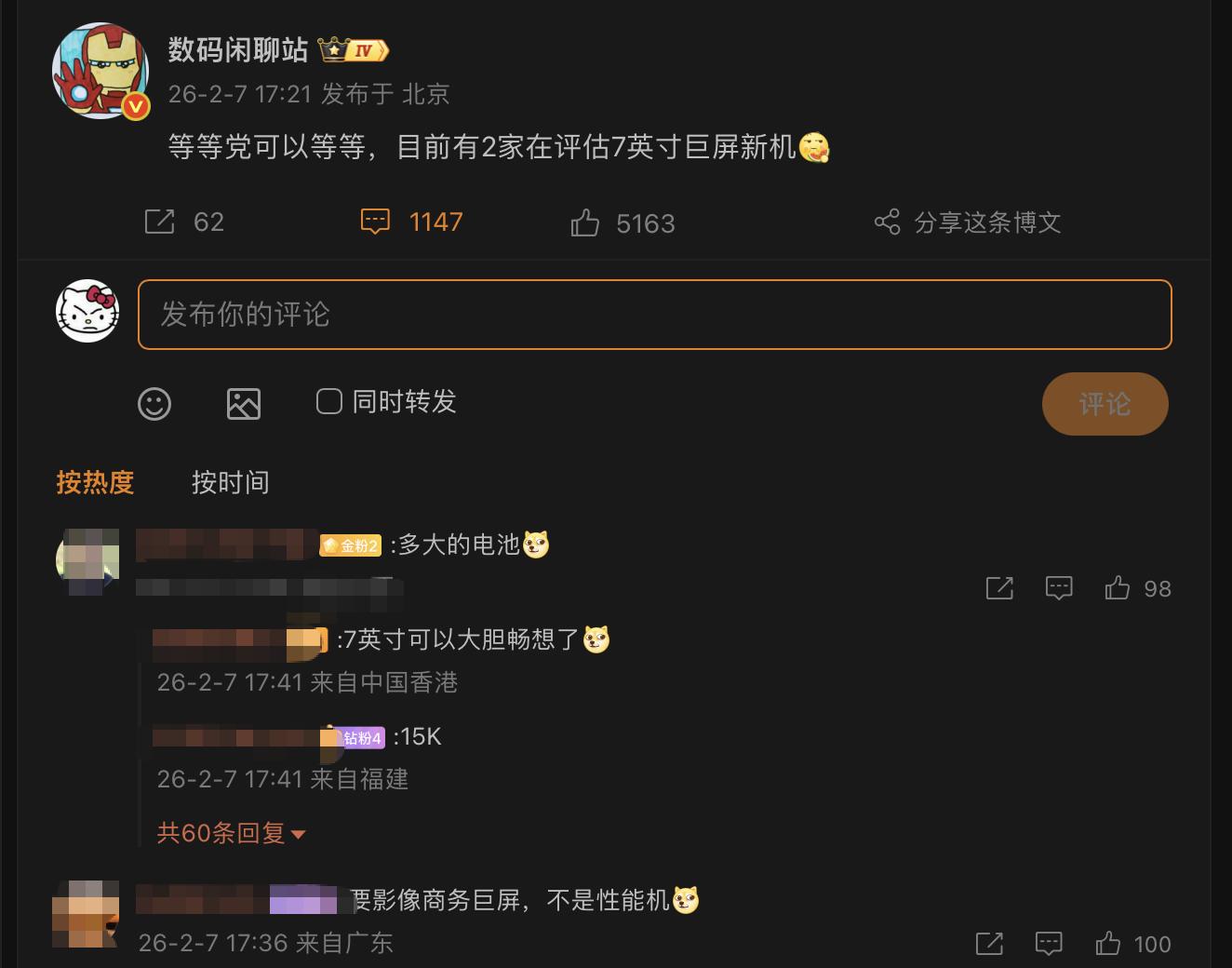Expand 共60条回复 replies

pos(231,832)
